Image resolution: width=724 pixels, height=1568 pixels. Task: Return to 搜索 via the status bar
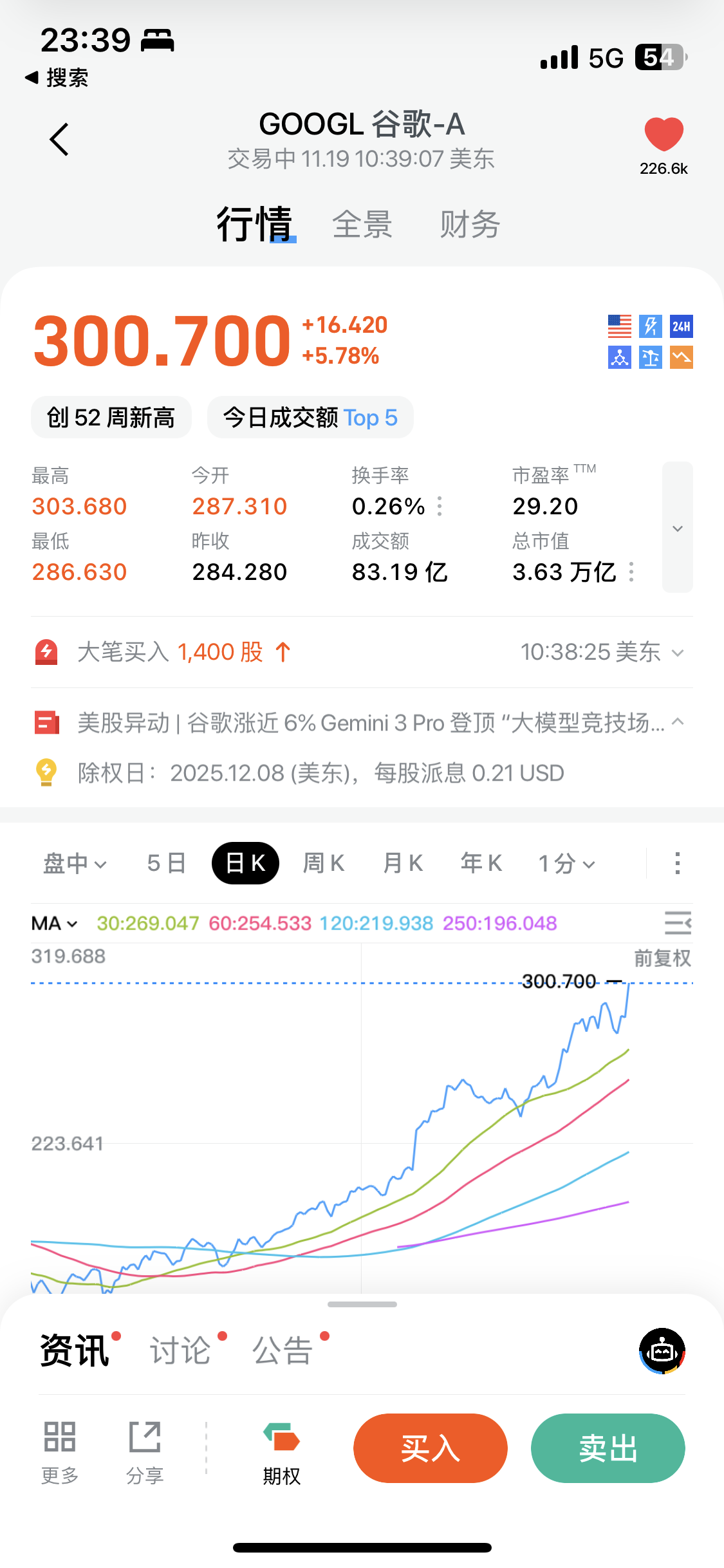click(57, 78)
